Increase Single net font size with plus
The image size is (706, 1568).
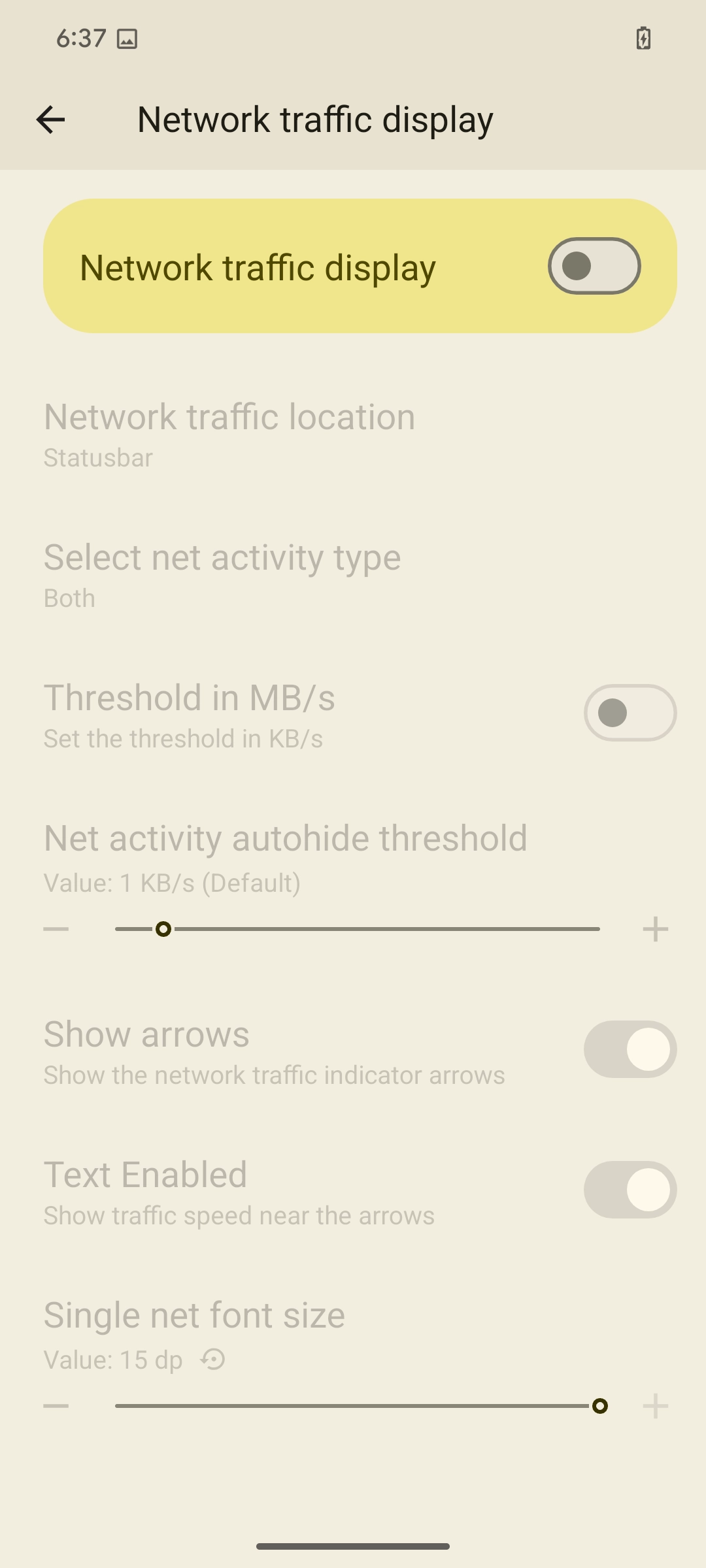click(655, 1406)
